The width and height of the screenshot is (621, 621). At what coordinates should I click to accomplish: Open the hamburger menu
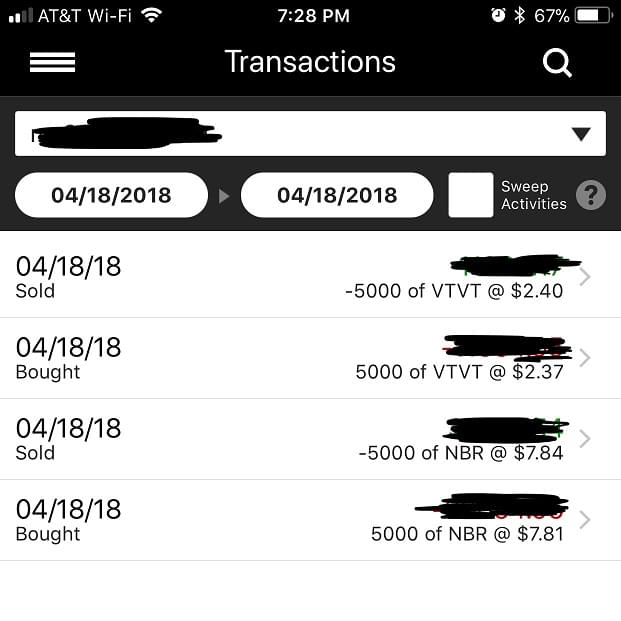click(x=53, y=62)
